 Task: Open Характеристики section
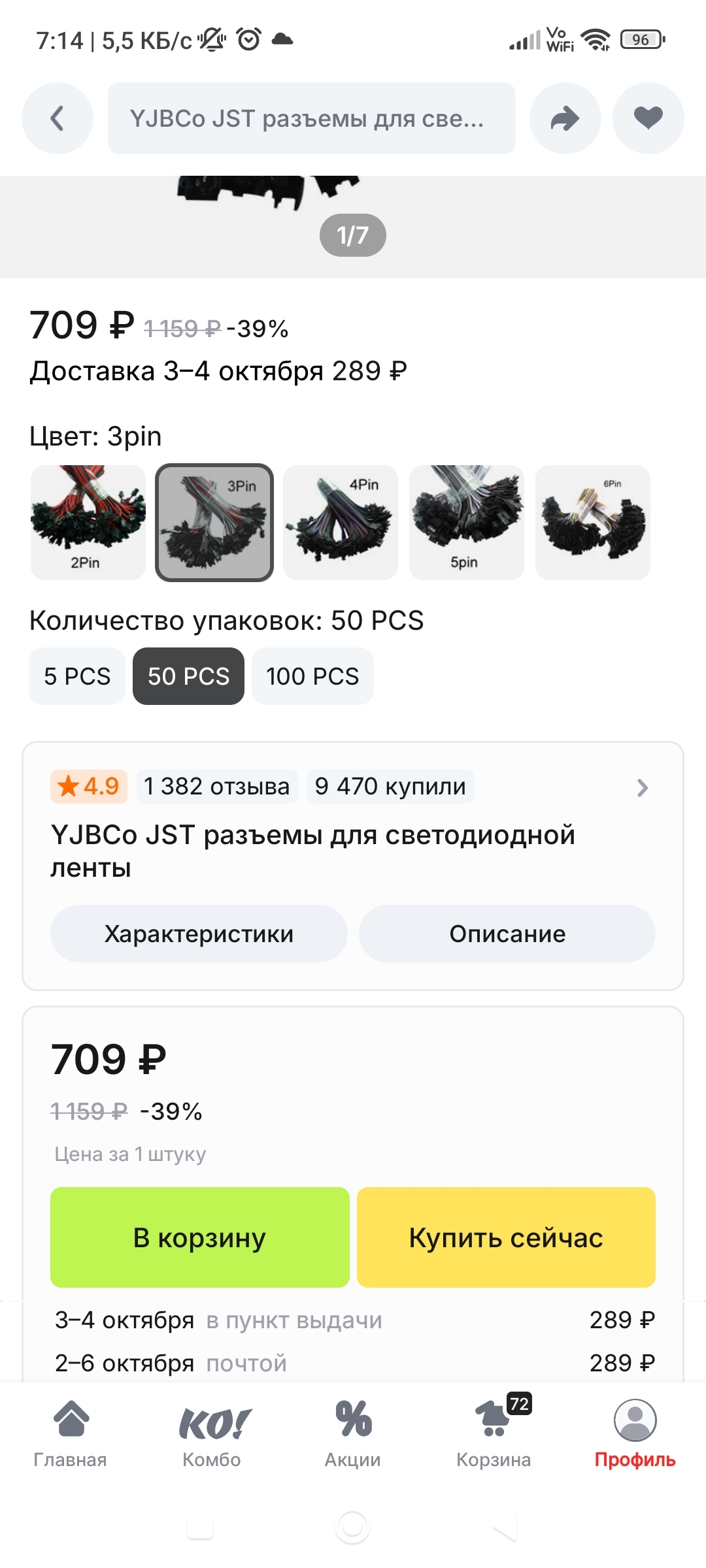[199, 934]
